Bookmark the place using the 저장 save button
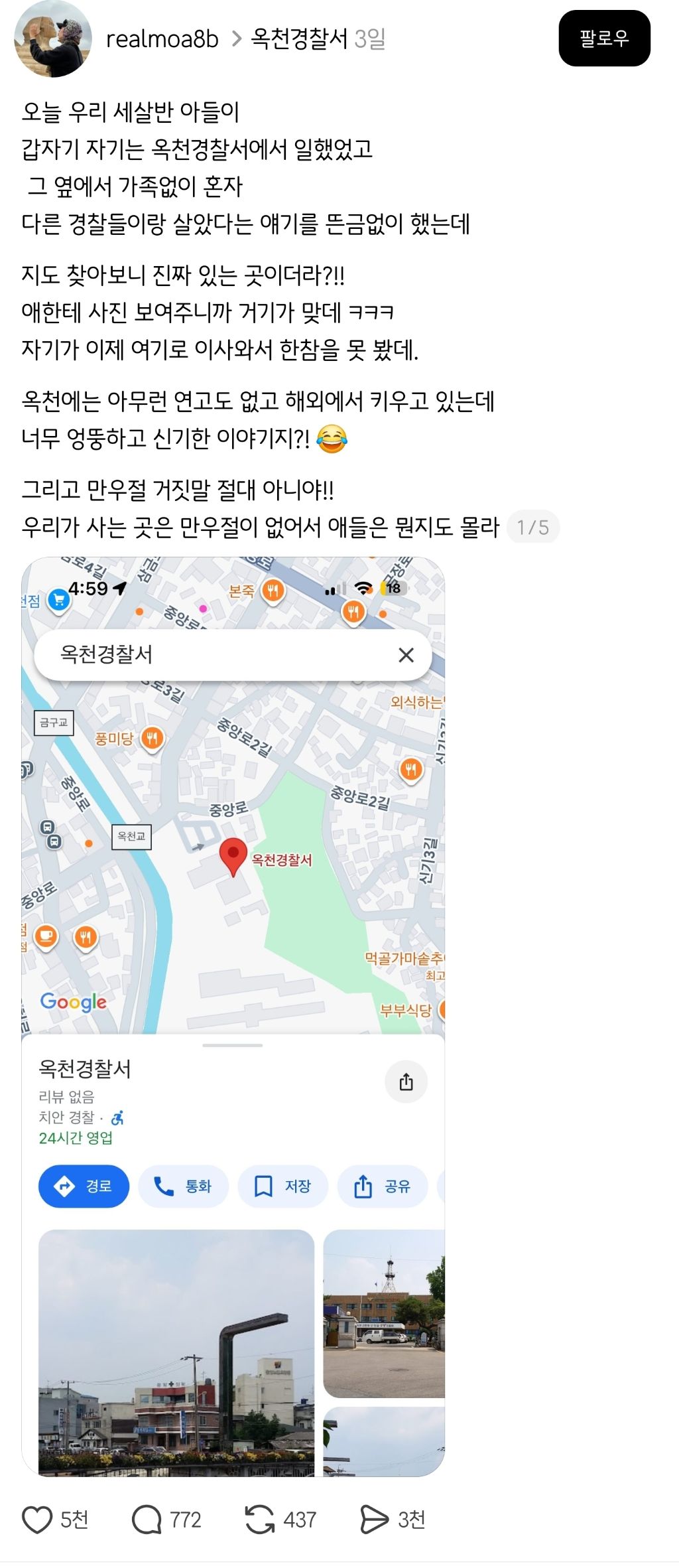 tap(264, 1186)
